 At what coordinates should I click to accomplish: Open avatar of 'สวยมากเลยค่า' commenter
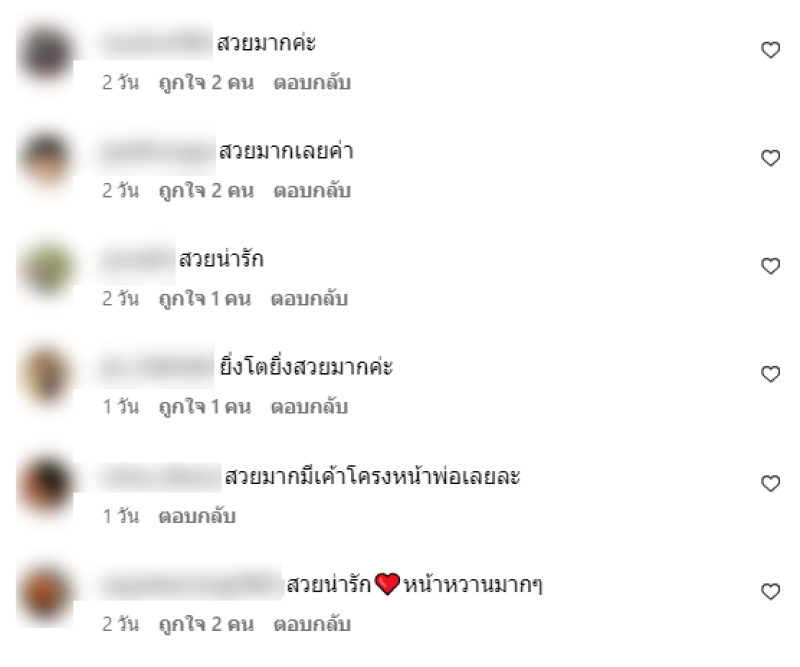point(46,158)
